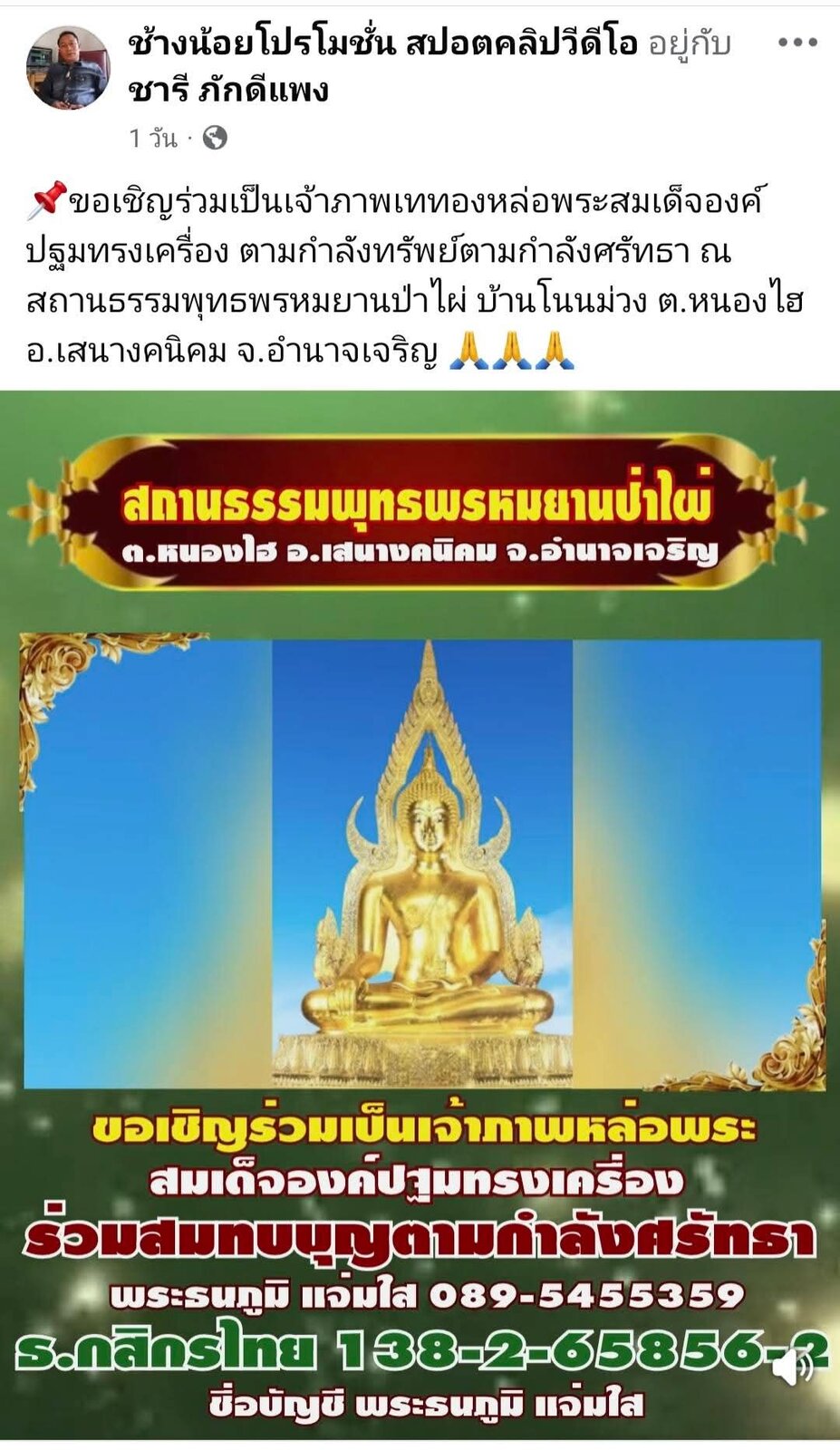This screenshot has height=1450, width=840.
Task: Open the Buddha statue video post
Action: coord(420,914)
